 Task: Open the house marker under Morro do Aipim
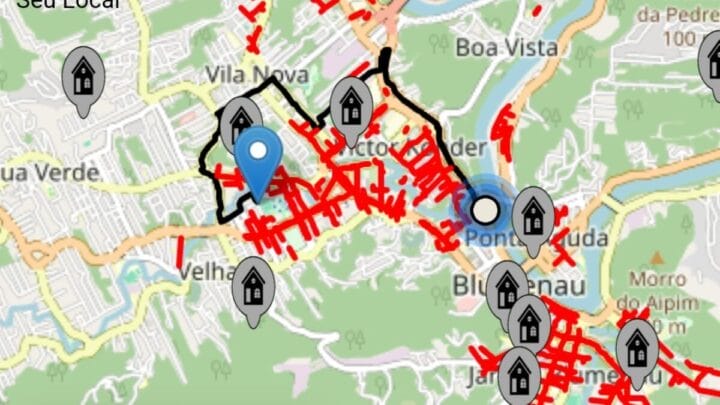636,348
